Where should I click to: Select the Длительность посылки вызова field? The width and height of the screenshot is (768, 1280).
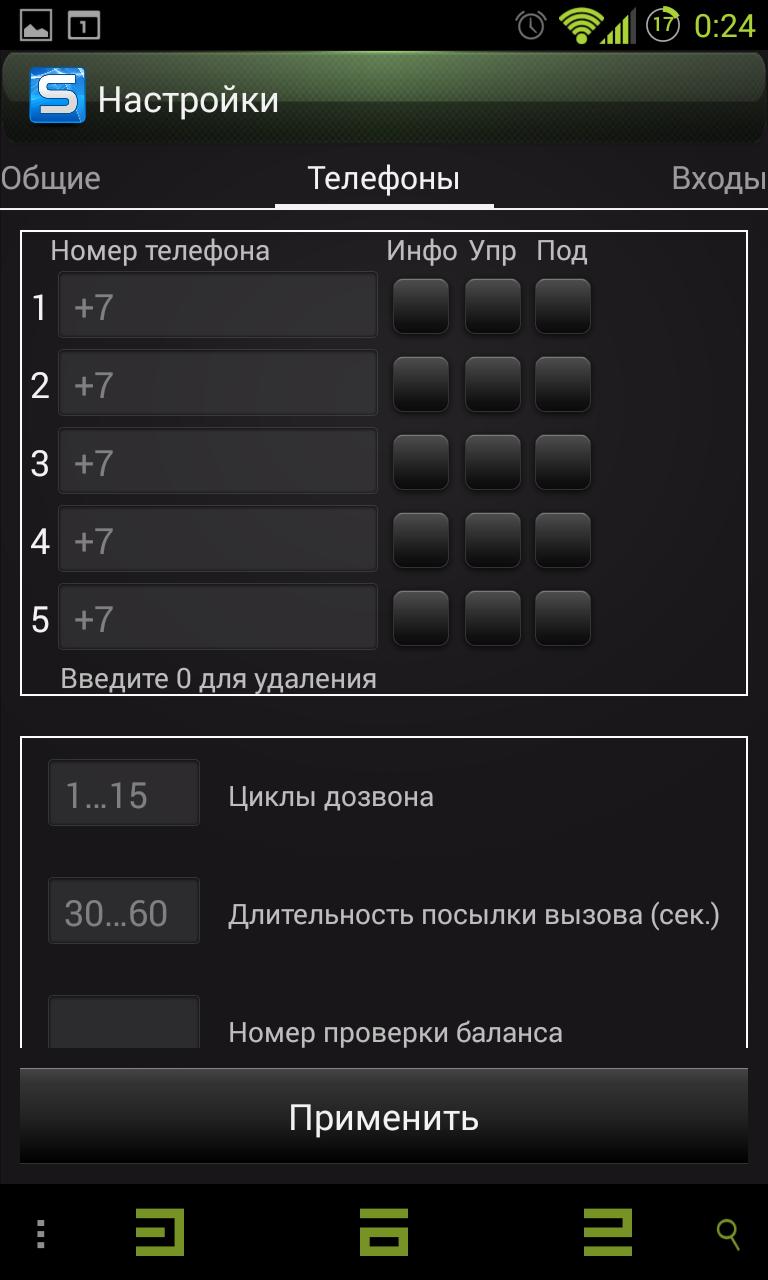[124, 912]
